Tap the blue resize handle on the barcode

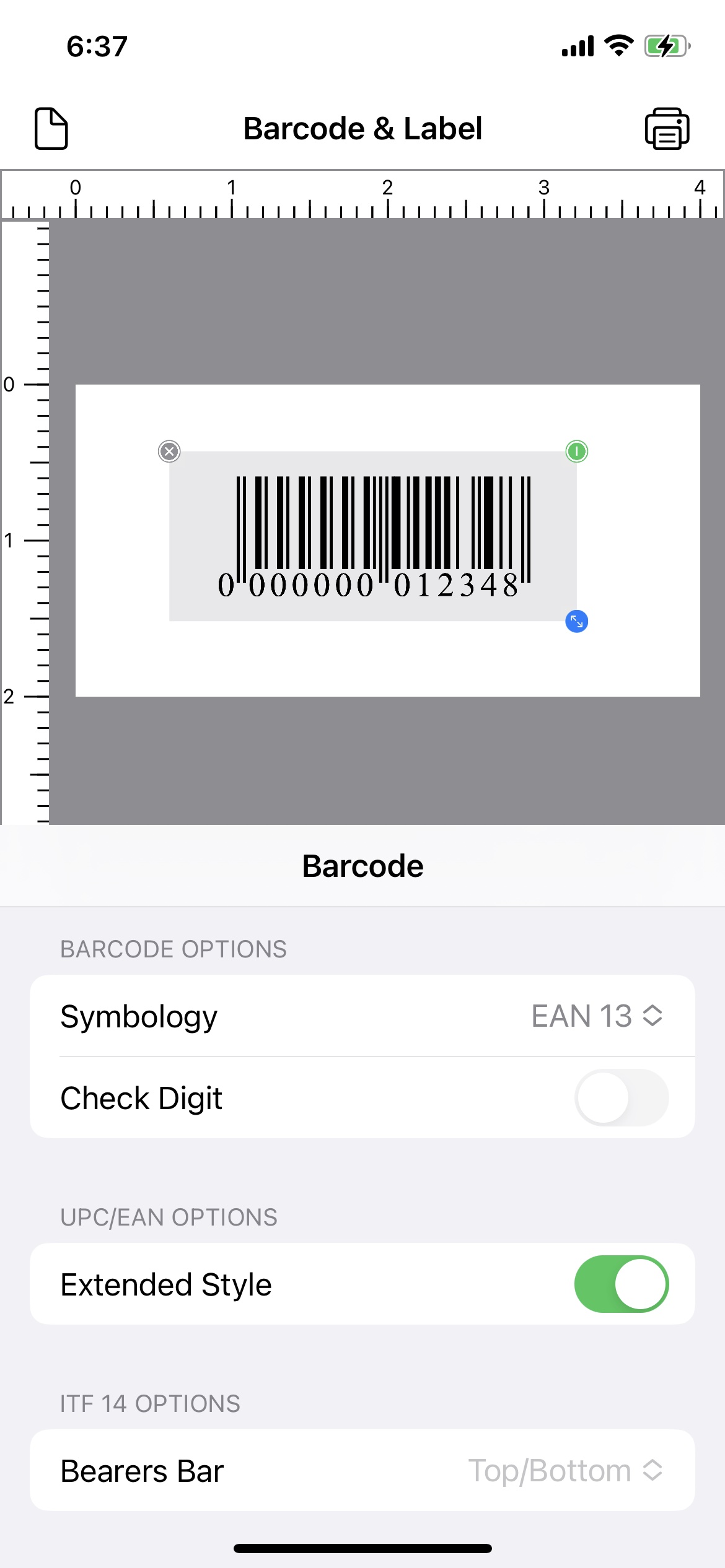coord(577,621)
